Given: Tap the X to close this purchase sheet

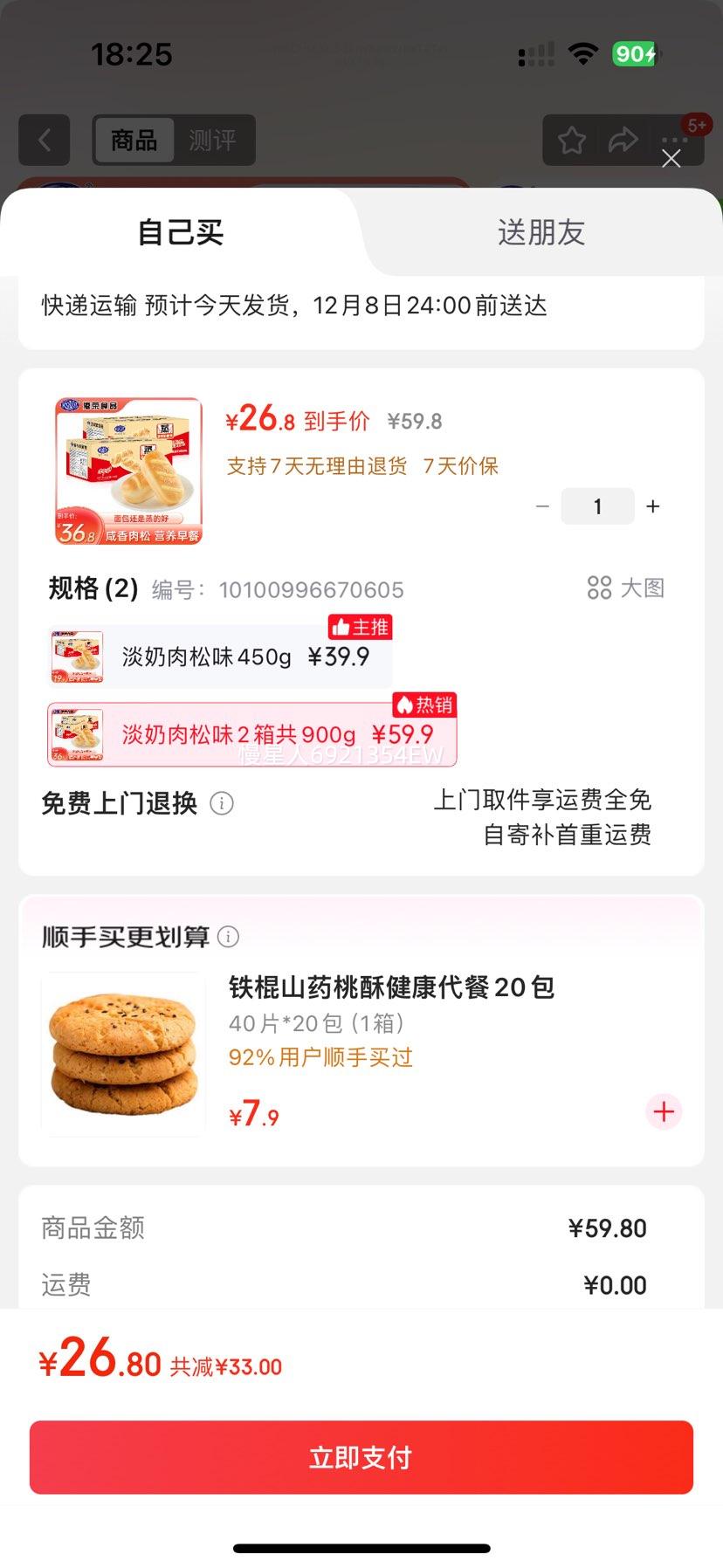Looking at the screenshot, I should click(x=671, y=159).
